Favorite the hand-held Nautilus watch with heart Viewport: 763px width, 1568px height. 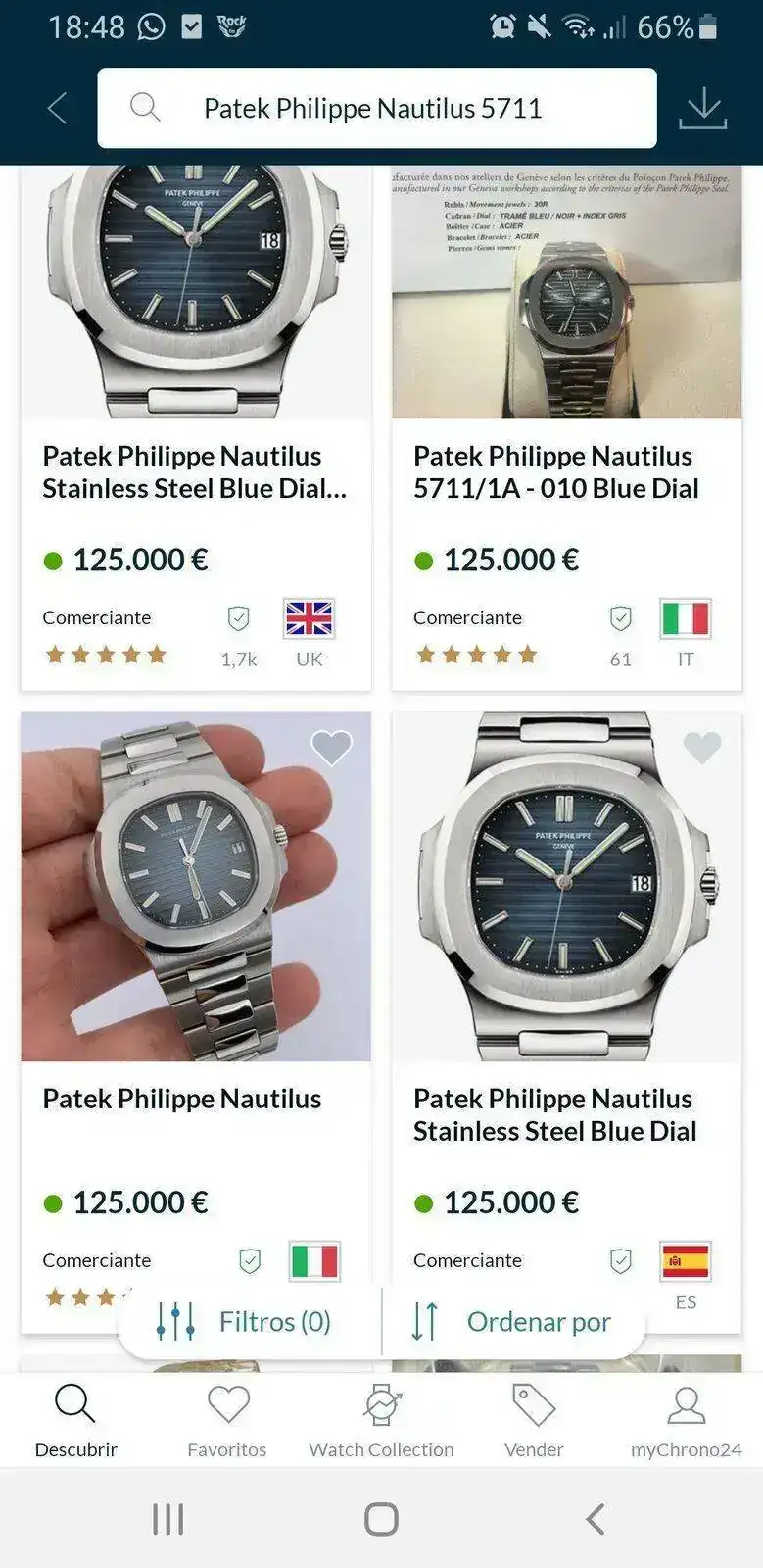(x=331, y=748)
